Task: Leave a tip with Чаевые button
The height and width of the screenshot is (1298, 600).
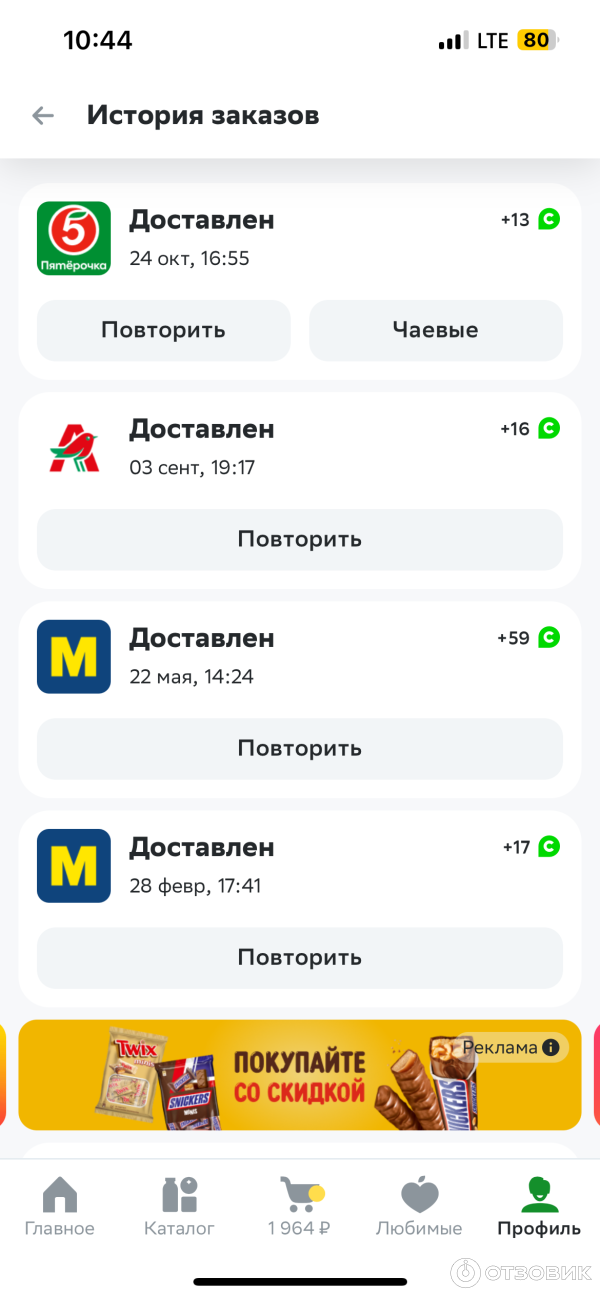Action: point(435,330)
